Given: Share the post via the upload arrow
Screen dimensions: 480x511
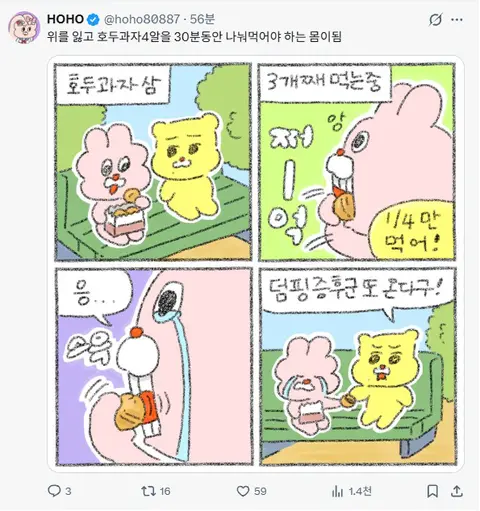Looking at the screenshot, I should pyautogui.click(x=457, y=491).
